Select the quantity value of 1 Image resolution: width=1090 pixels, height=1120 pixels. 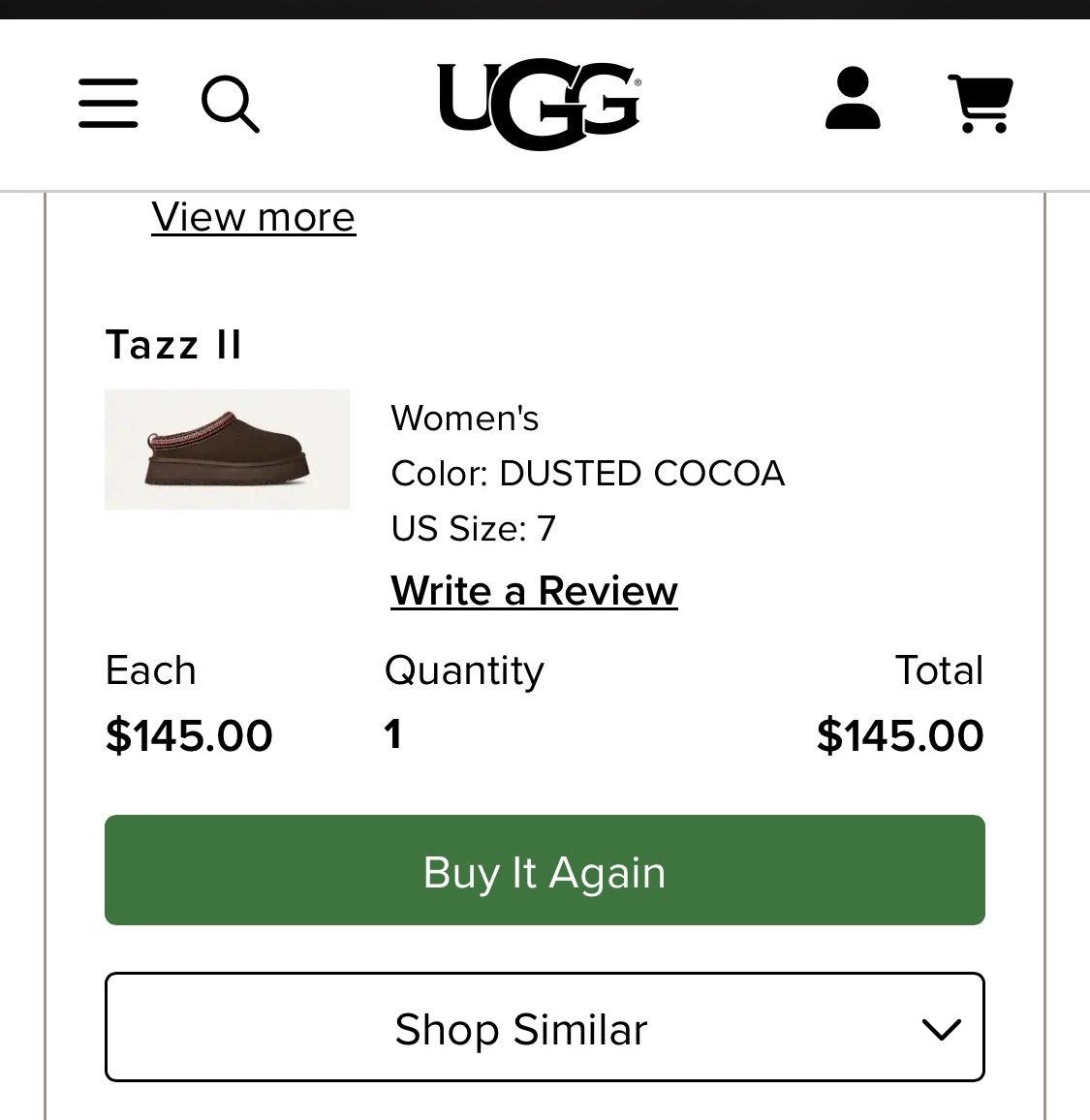[393, 734]
